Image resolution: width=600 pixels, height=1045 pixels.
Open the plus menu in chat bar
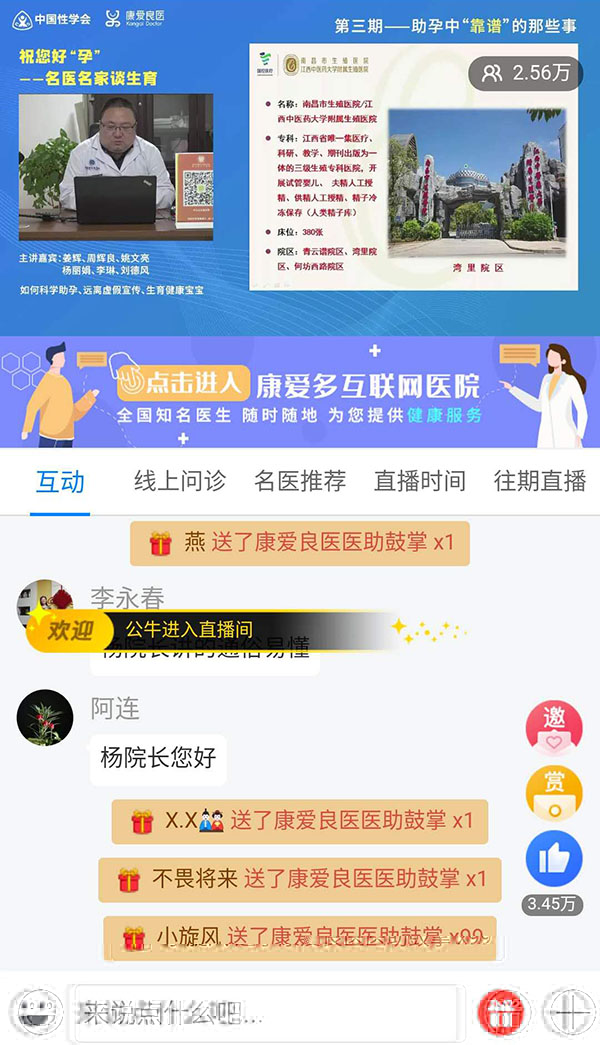pos(569,1014)
